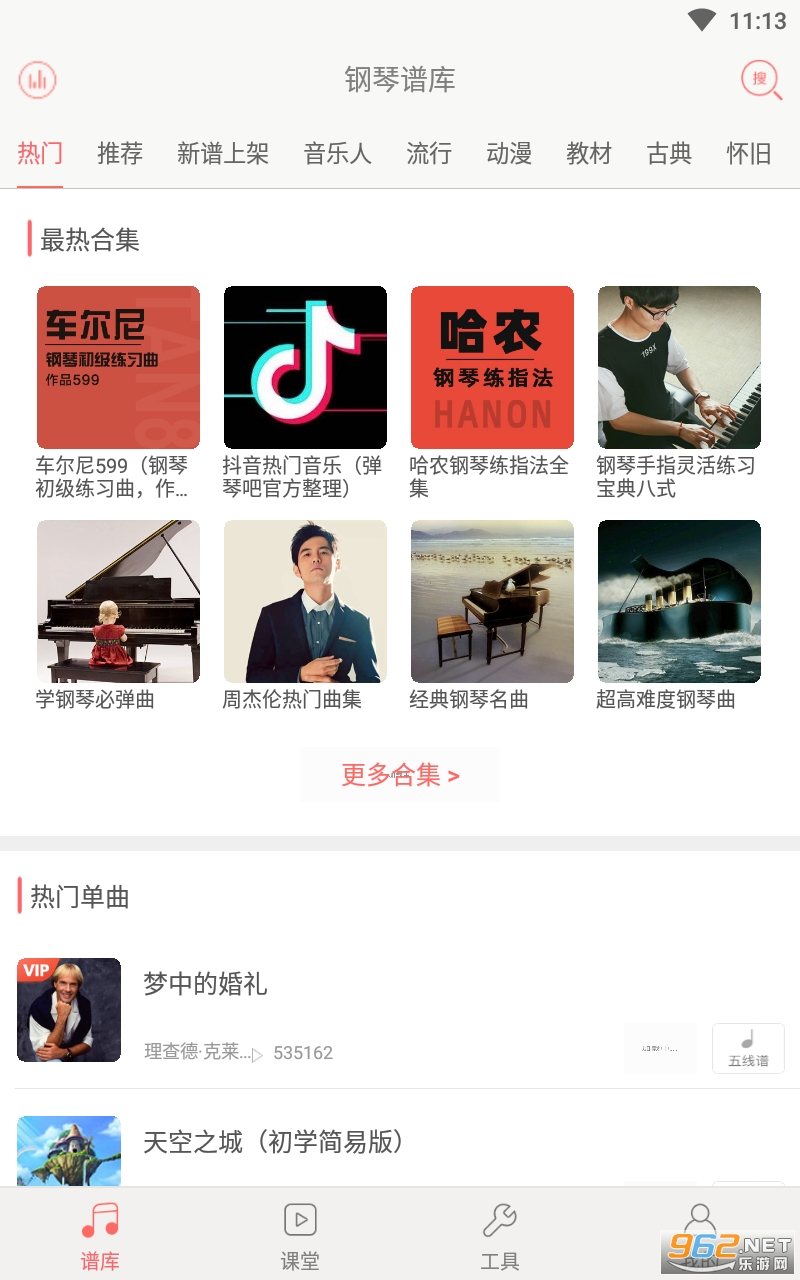This screenshot has height=1280, width=800.
Task: Go to the 工具 bottom tab
Action: 500,1236
